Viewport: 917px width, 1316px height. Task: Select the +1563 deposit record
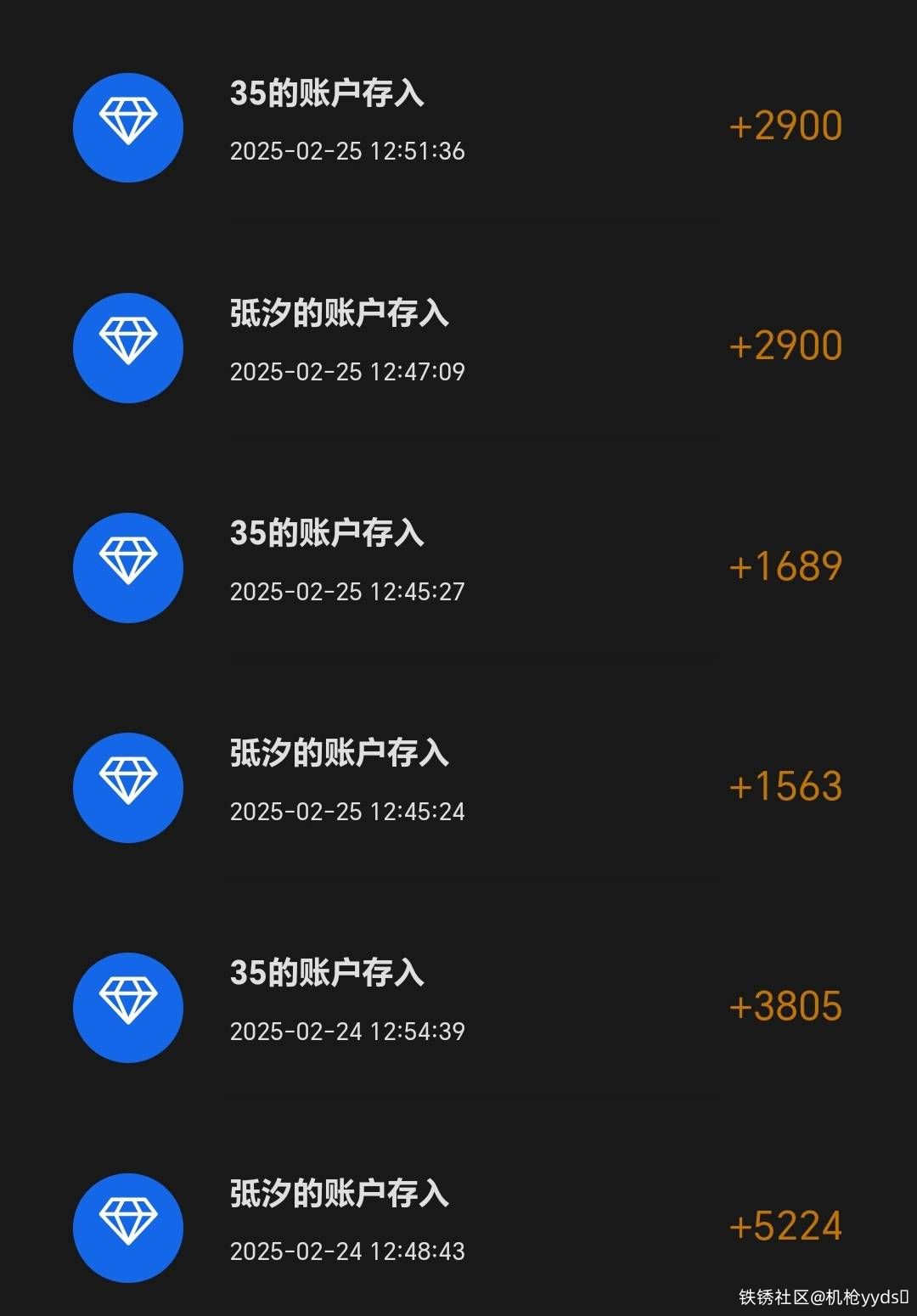pyautogui.click(x=458, y=785)
